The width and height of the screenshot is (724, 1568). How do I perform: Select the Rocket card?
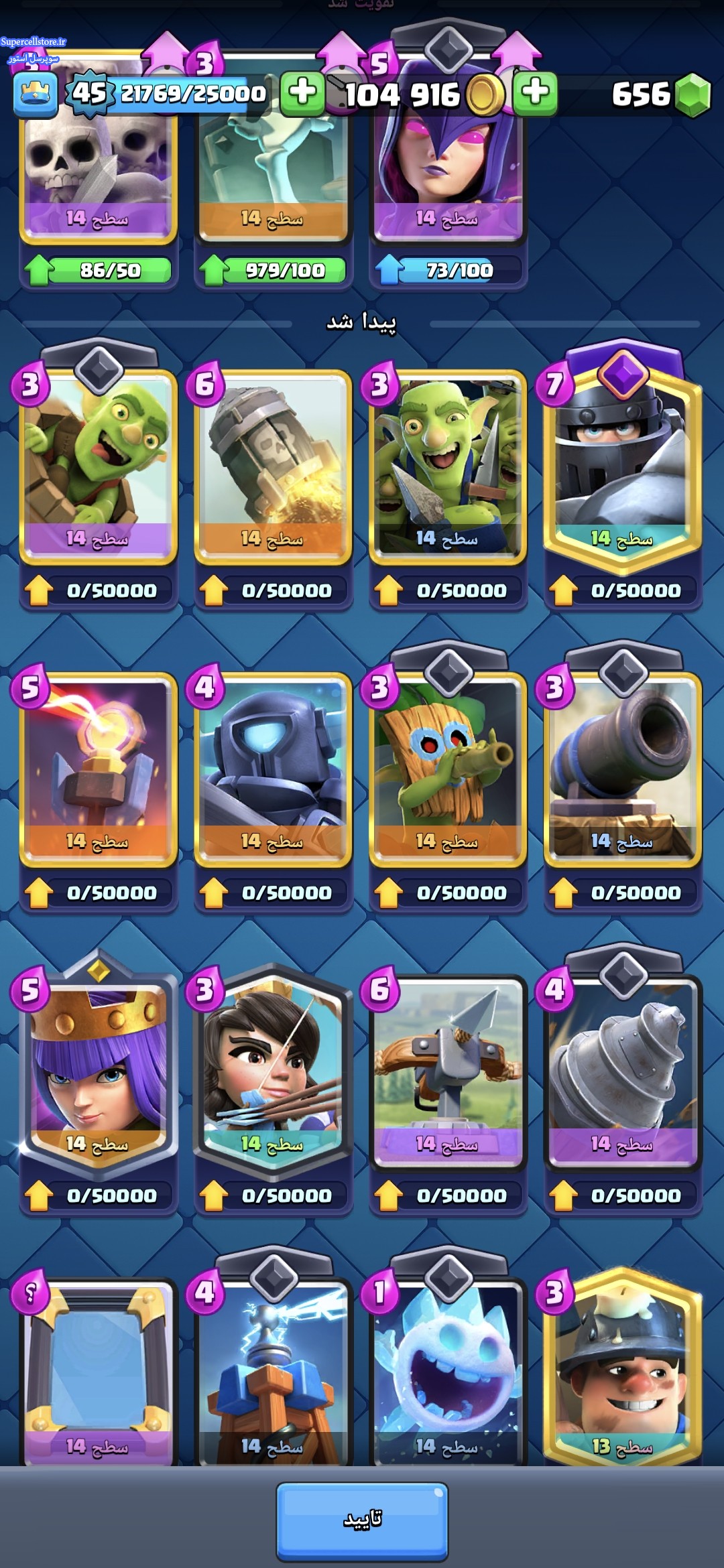coord(273,466)
